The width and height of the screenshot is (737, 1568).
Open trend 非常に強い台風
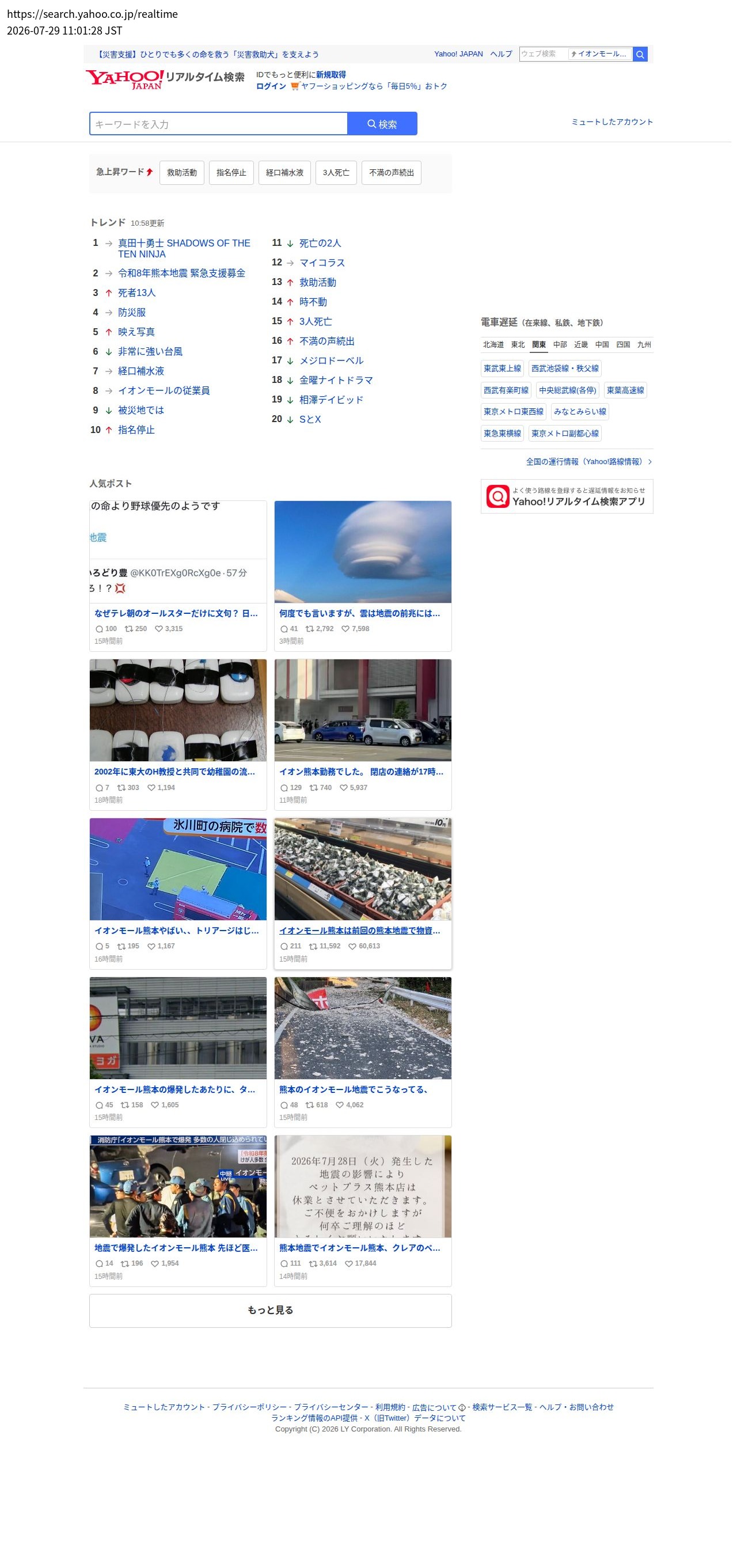click(x=150, y=352)
